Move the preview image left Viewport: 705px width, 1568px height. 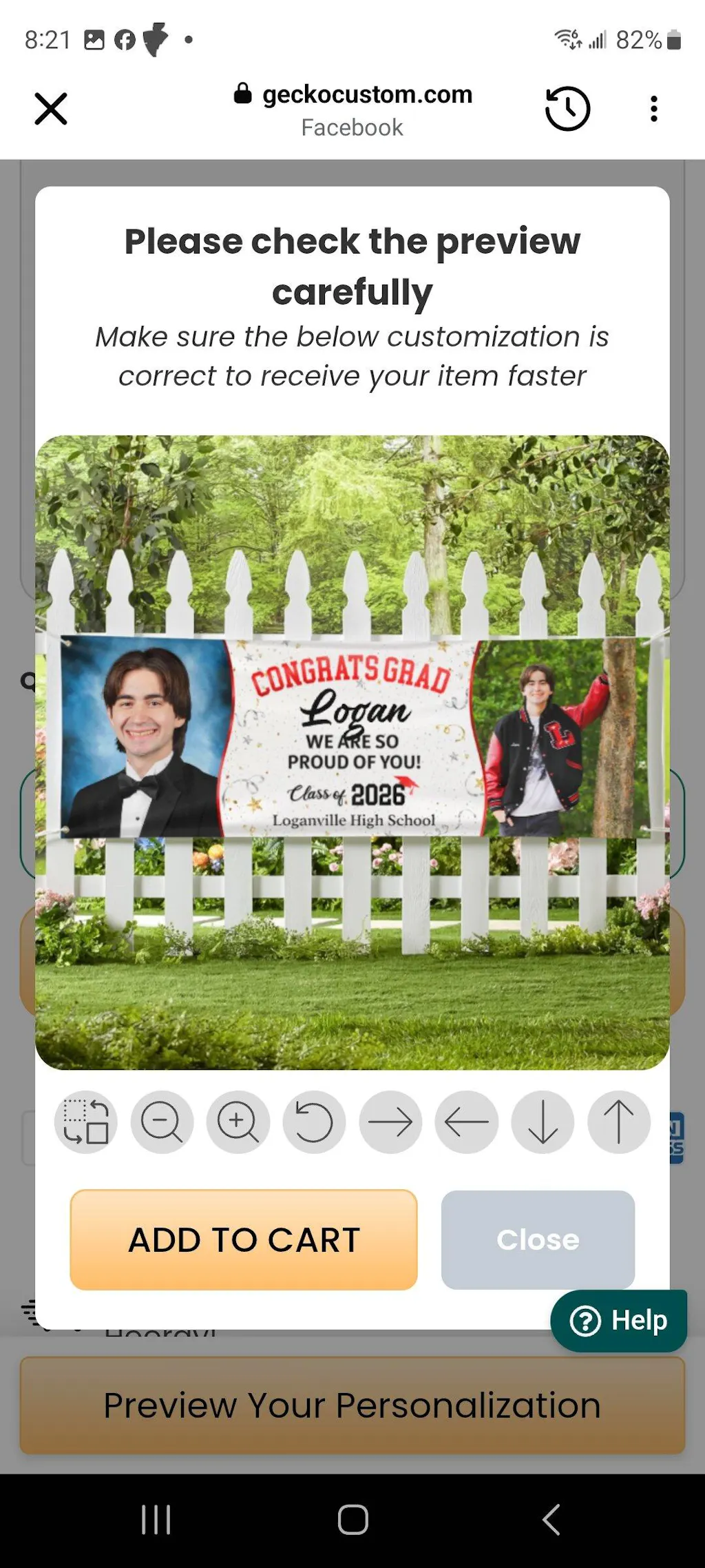click(466, 1122)
